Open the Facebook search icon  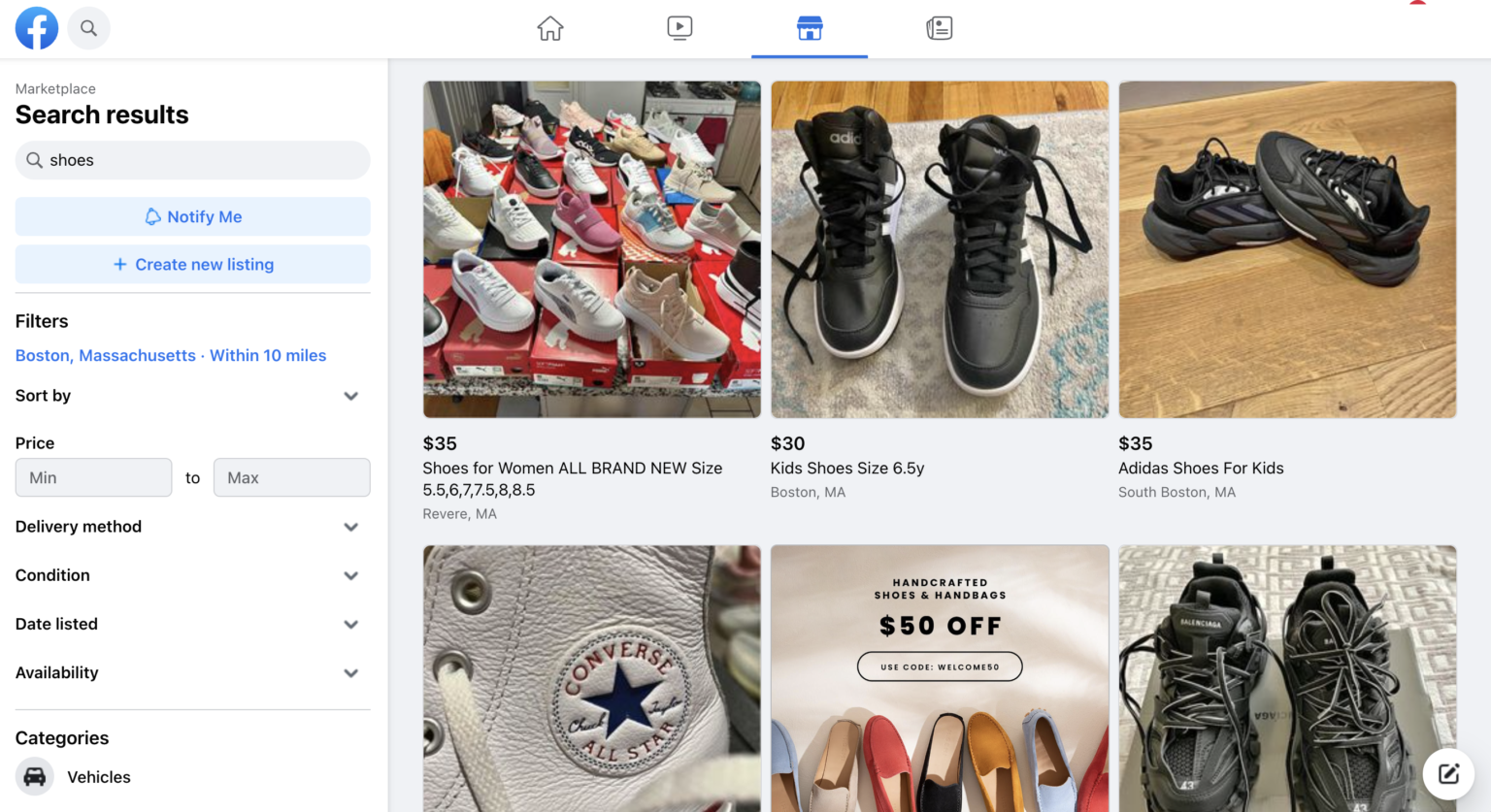pos(88,28)
